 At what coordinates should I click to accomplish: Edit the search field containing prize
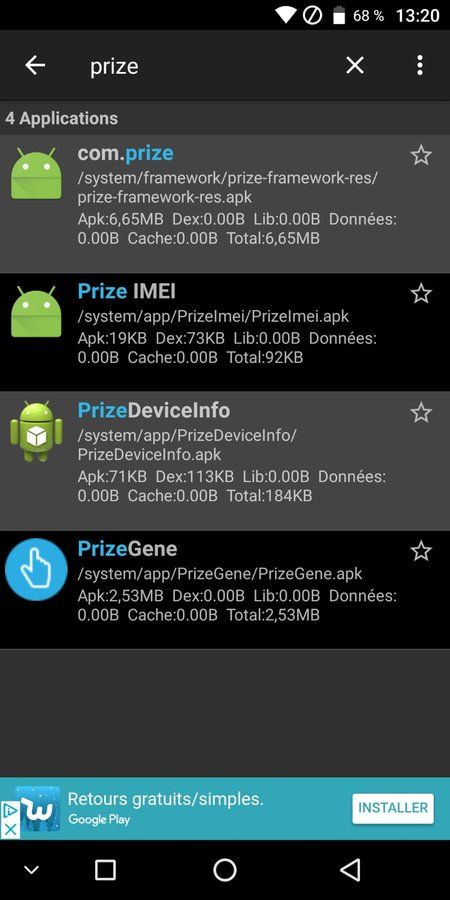[x=207, y=66]
